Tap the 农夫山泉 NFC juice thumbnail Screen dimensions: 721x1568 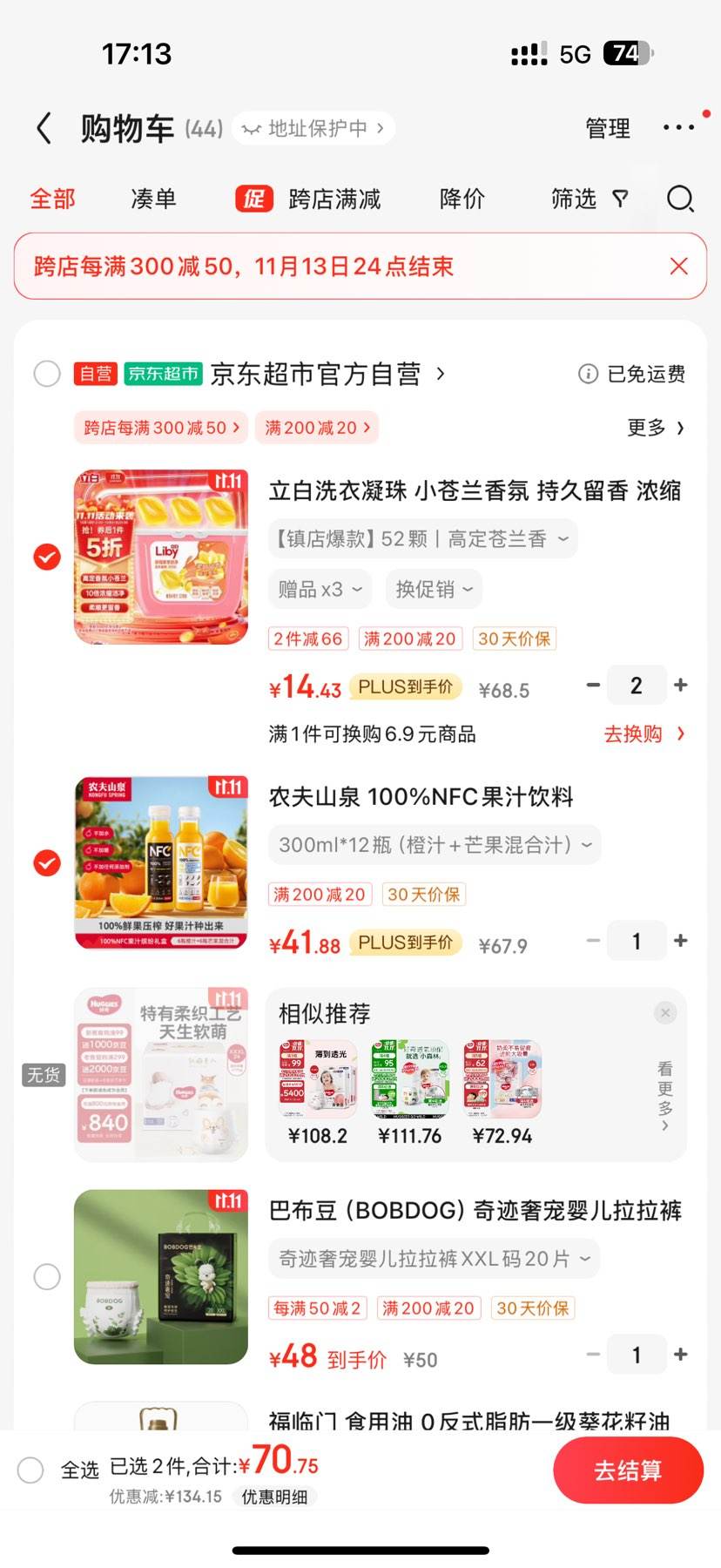pos(160,863)
